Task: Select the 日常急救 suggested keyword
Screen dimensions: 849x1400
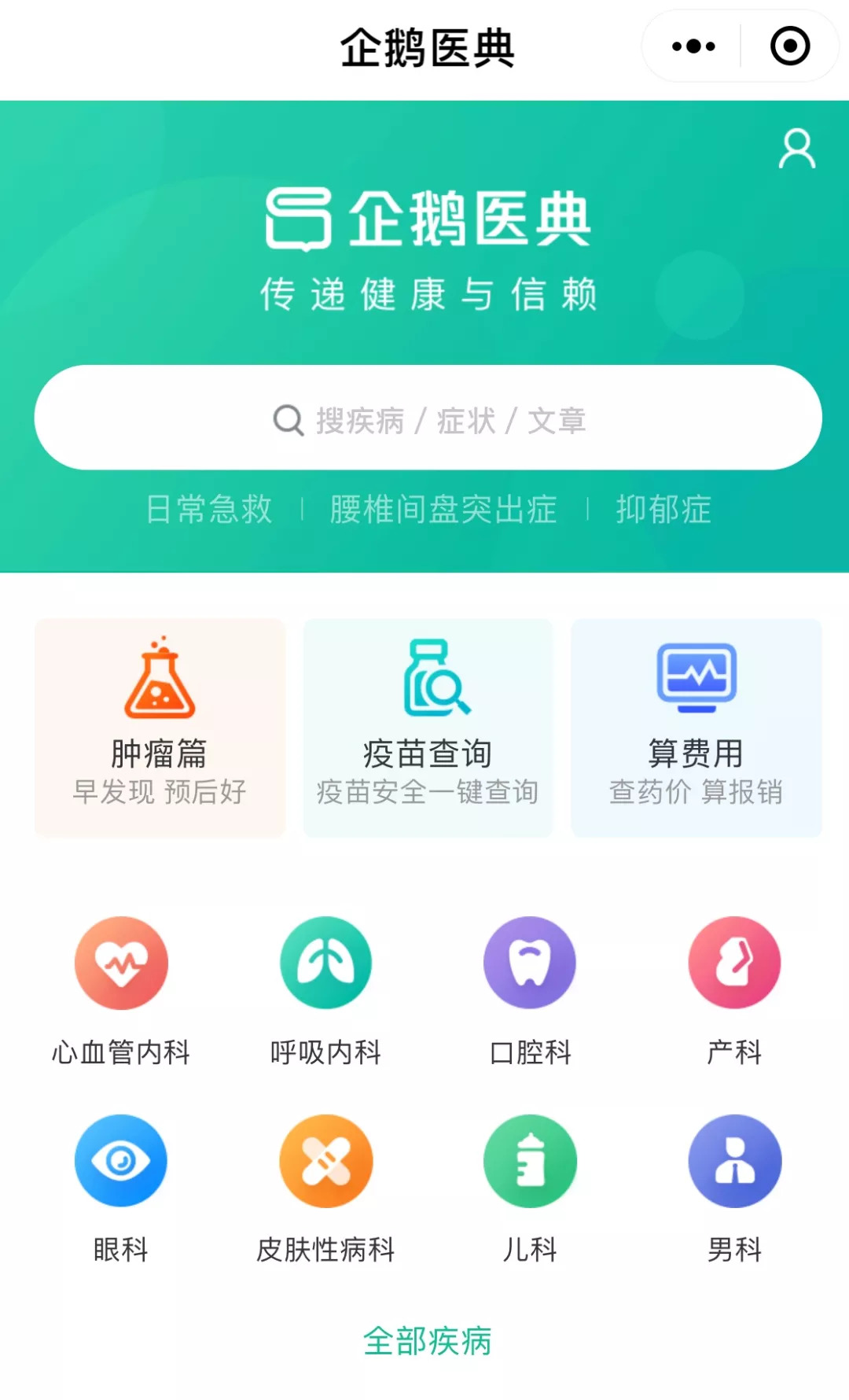Action: point(209,510)
